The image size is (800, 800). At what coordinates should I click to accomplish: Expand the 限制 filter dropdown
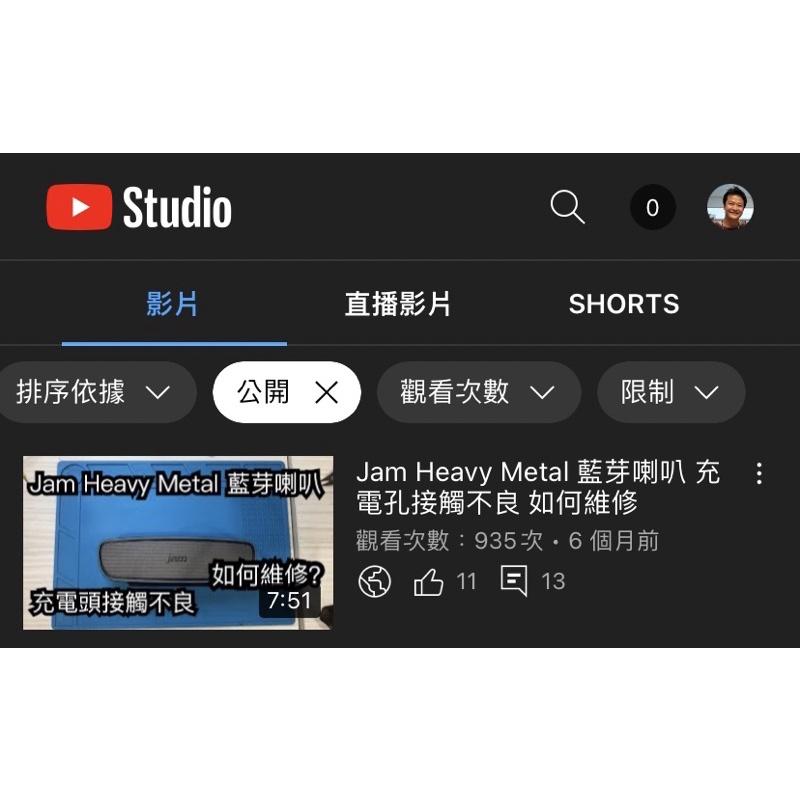point(670,392)
